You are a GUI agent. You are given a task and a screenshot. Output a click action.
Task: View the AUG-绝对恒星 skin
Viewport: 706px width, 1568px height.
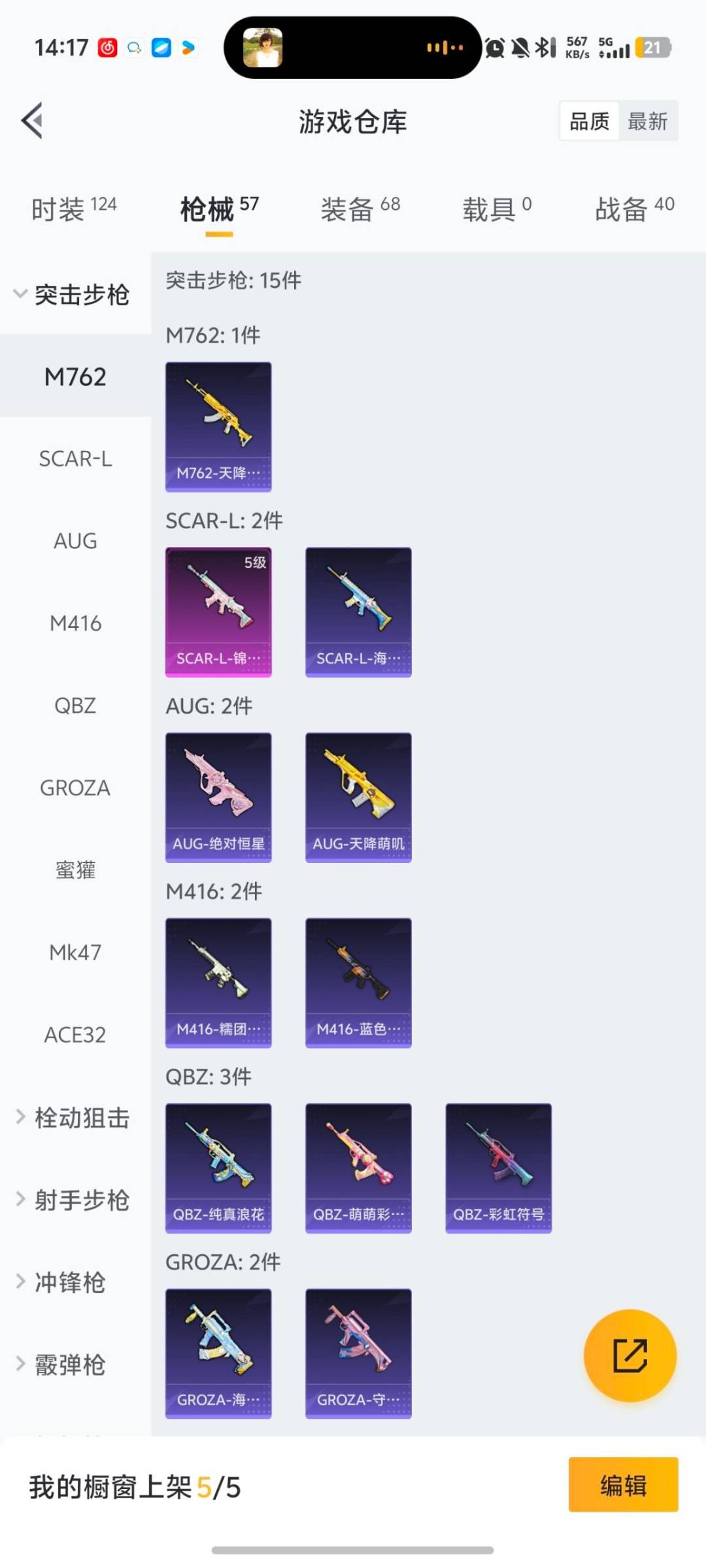(218, 797)
